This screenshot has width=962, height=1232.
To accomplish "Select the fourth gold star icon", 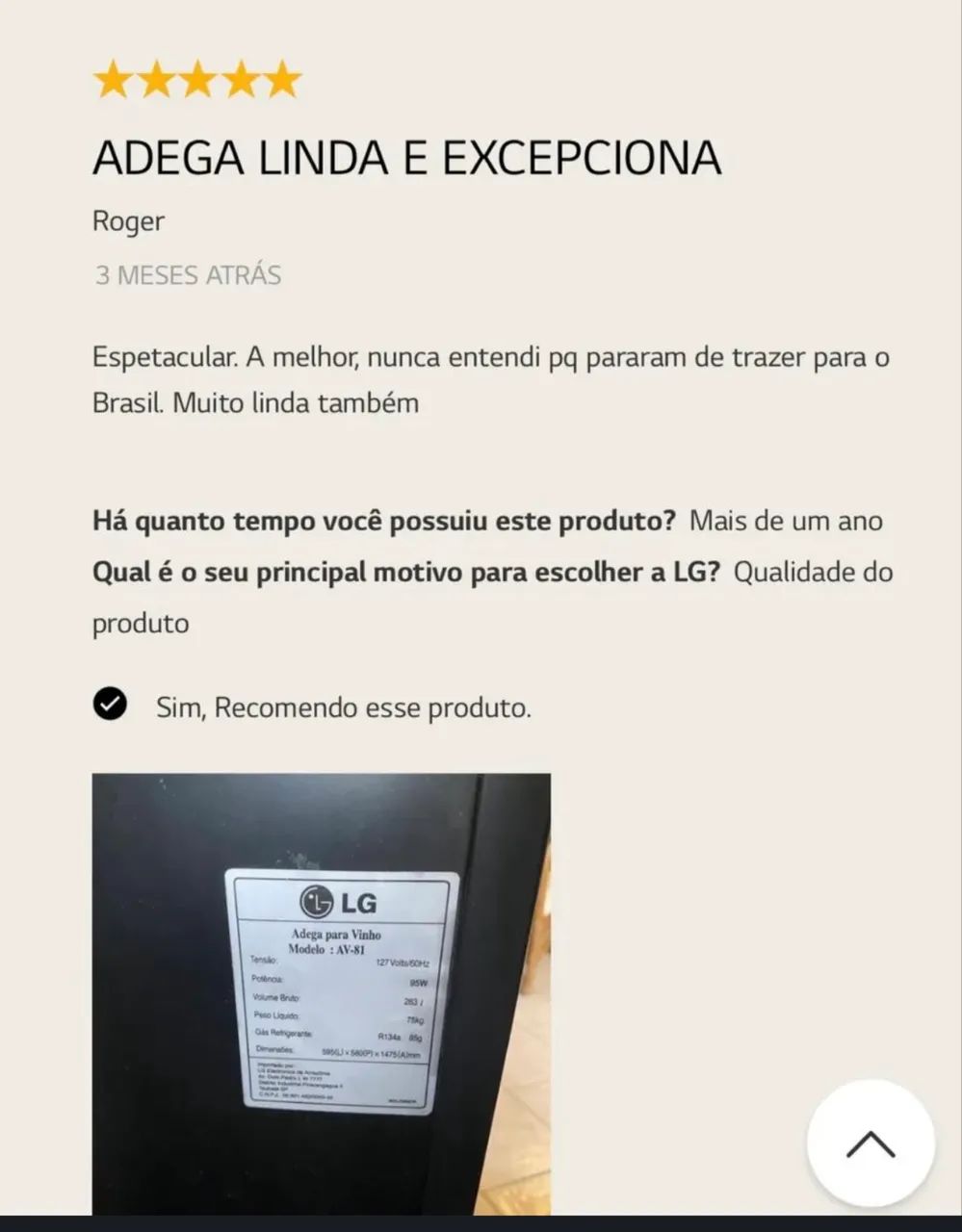I will [x=242, y=79].
